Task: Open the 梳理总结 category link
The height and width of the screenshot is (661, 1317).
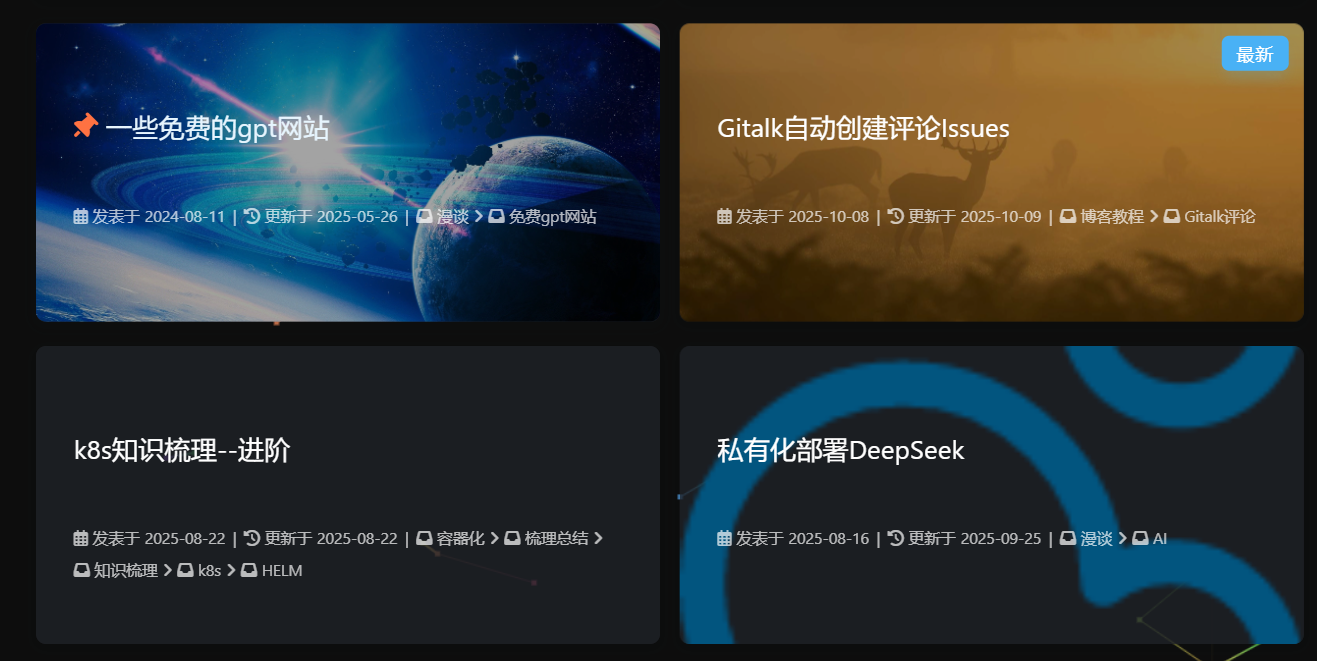Action: tap(556, 538)
